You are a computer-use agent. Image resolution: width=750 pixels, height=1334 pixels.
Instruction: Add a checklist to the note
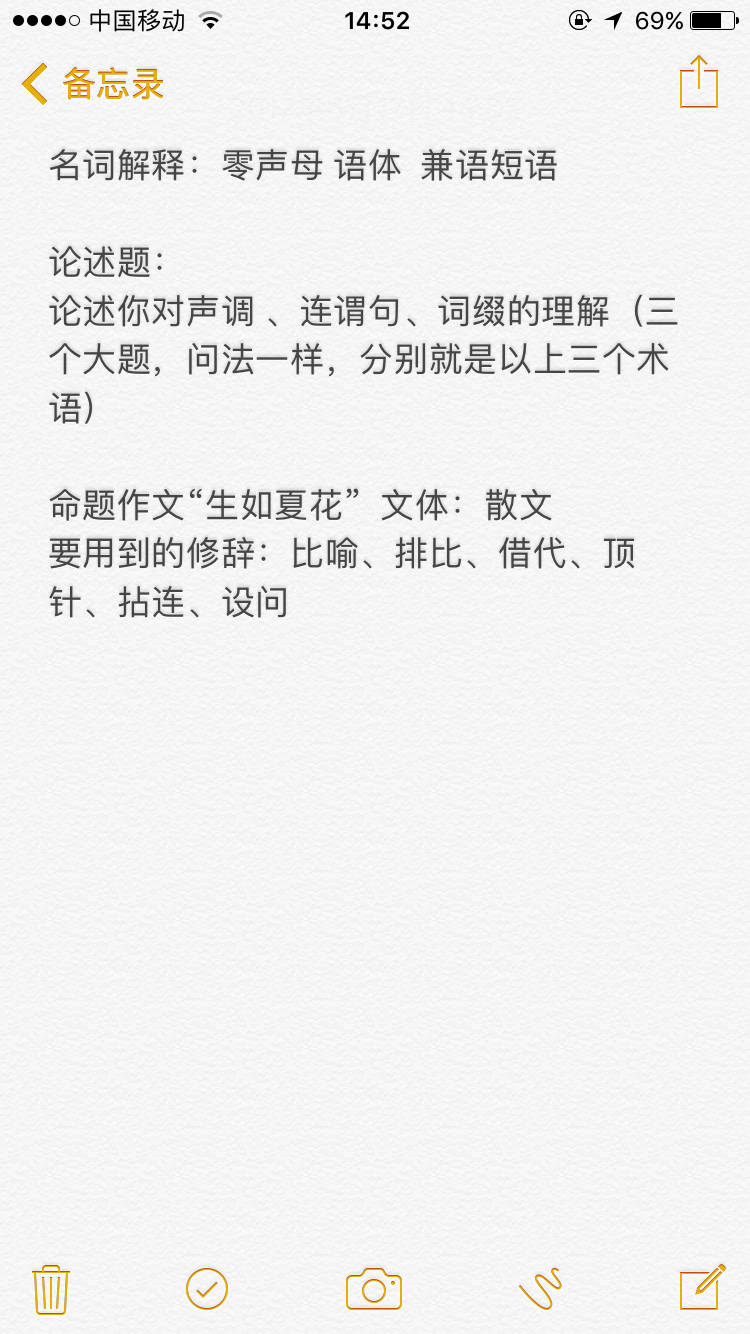pos(207,1288)
